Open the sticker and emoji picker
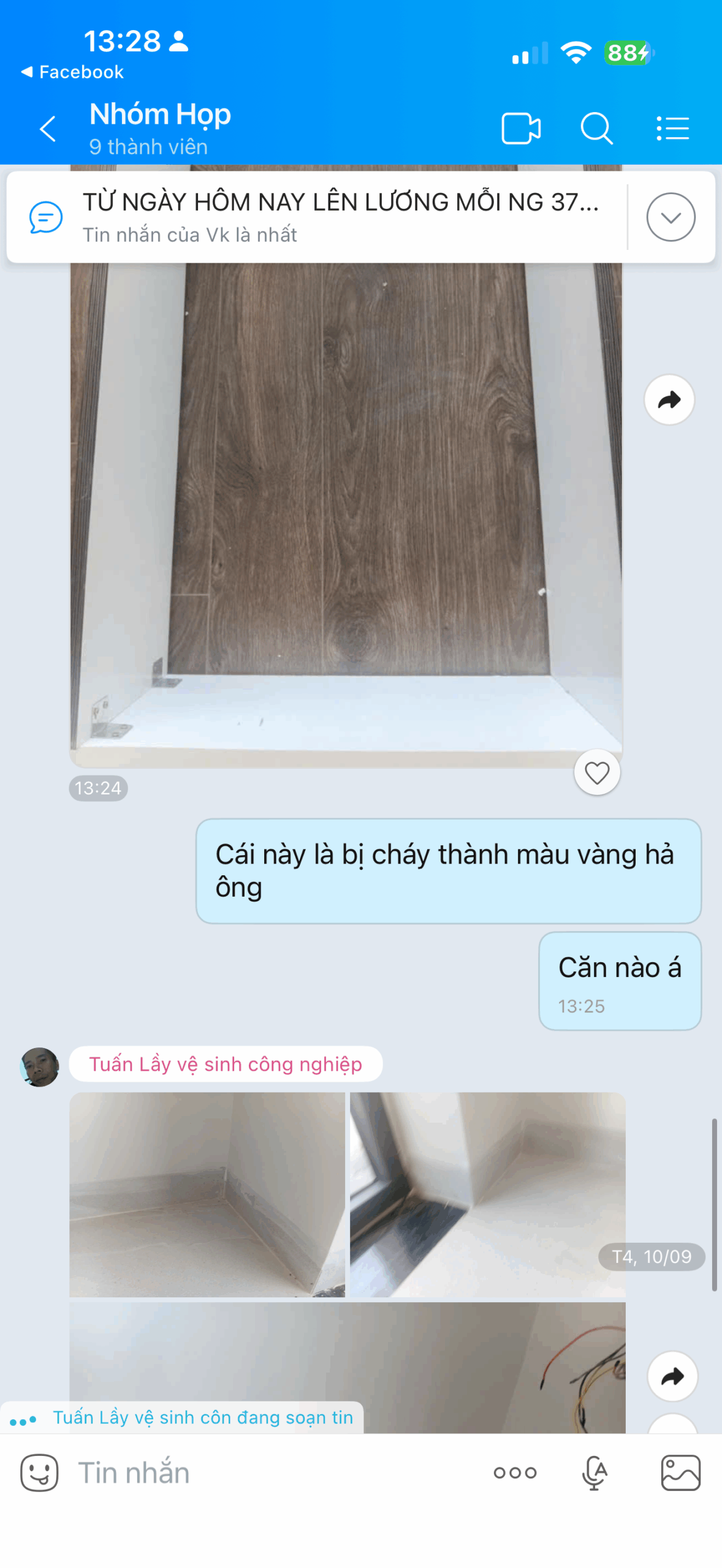722x1568 pixels. [39, 1472]
